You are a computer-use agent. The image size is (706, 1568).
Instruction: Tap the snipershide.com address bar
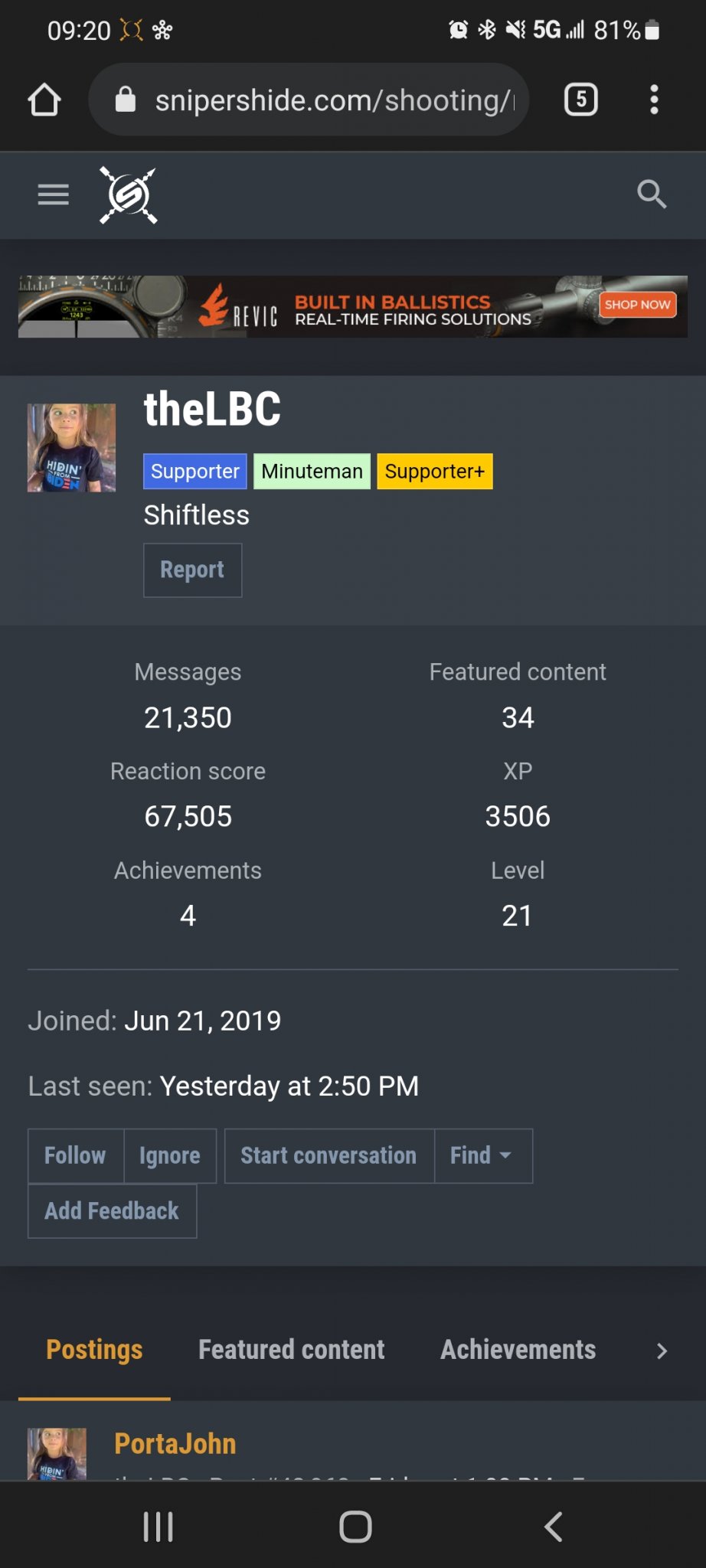[322, 100]
